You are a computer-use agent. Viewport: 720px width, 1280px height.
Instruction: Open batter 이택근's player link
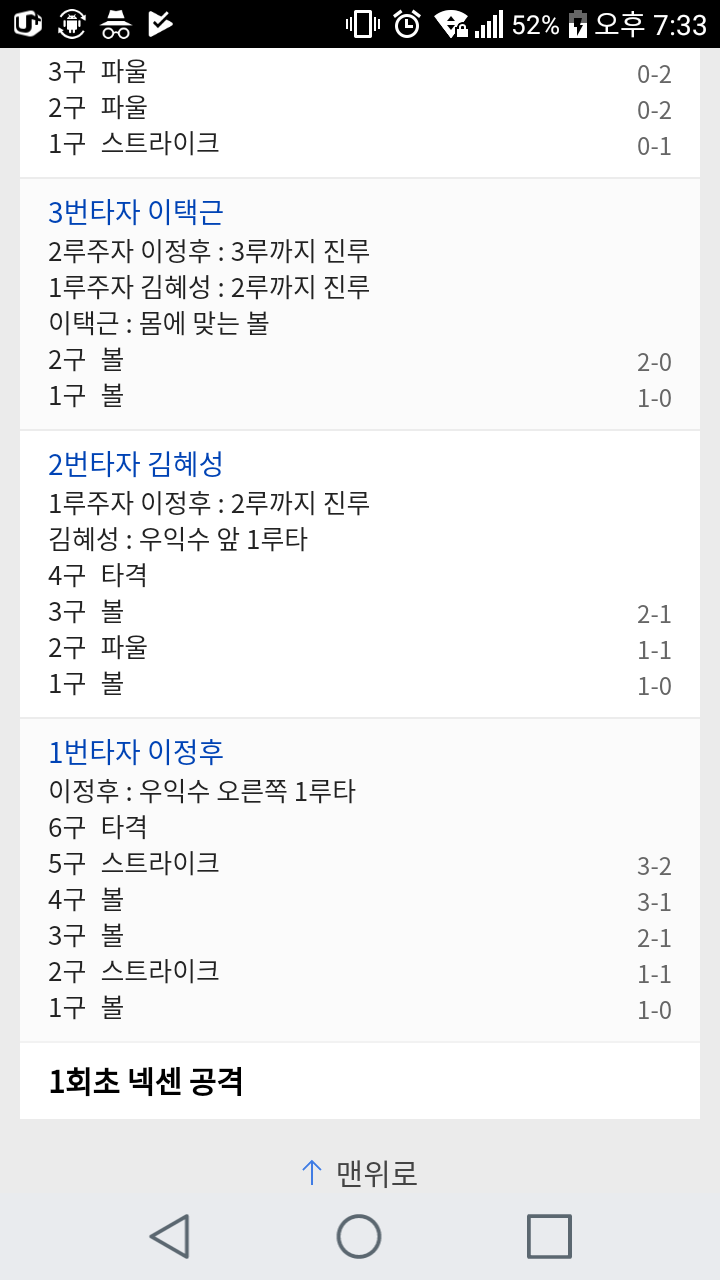(136, 212)
